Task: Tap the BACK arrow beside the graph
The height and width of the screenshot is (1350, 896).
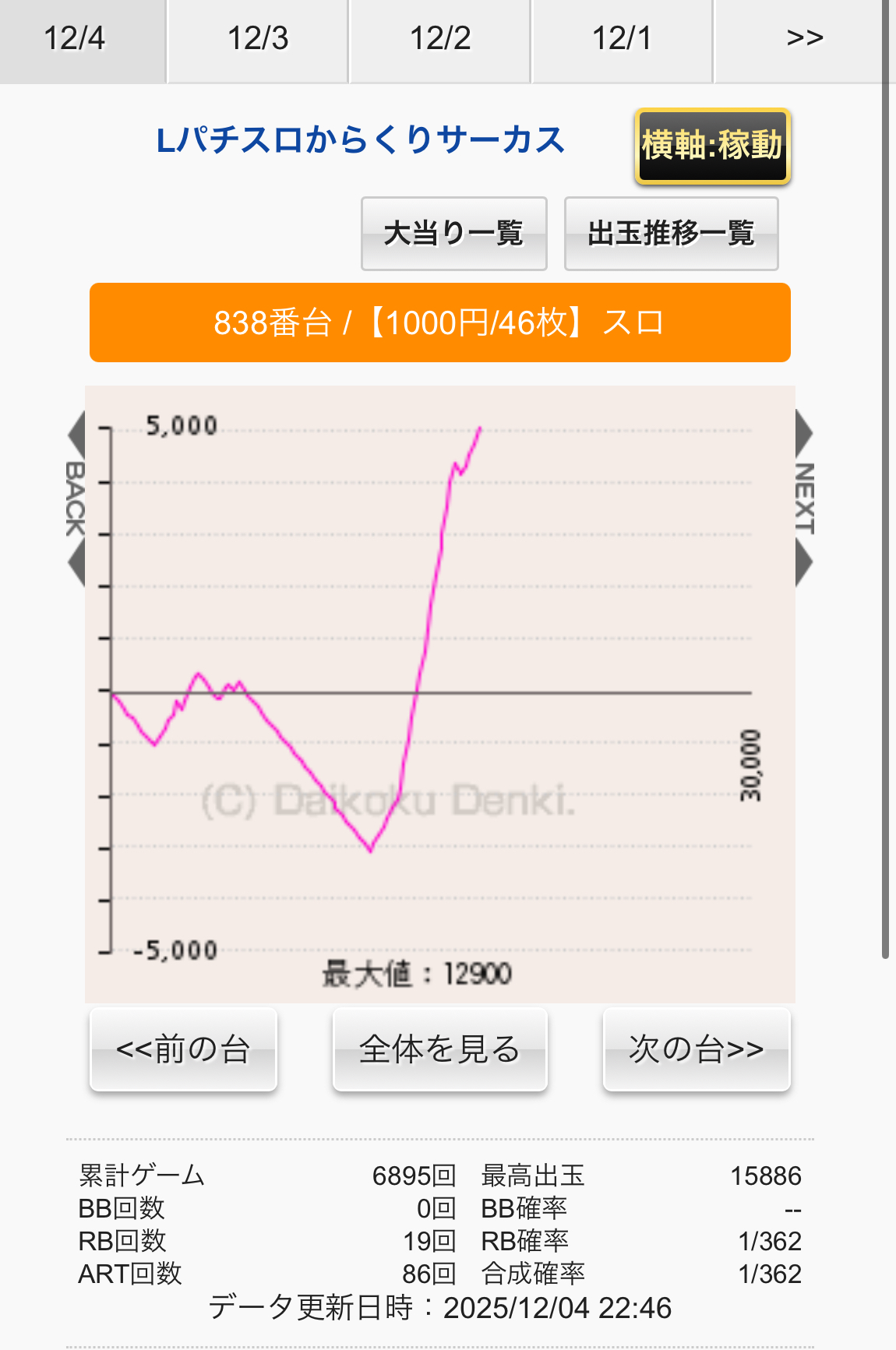Action: (x=75, y=499)
